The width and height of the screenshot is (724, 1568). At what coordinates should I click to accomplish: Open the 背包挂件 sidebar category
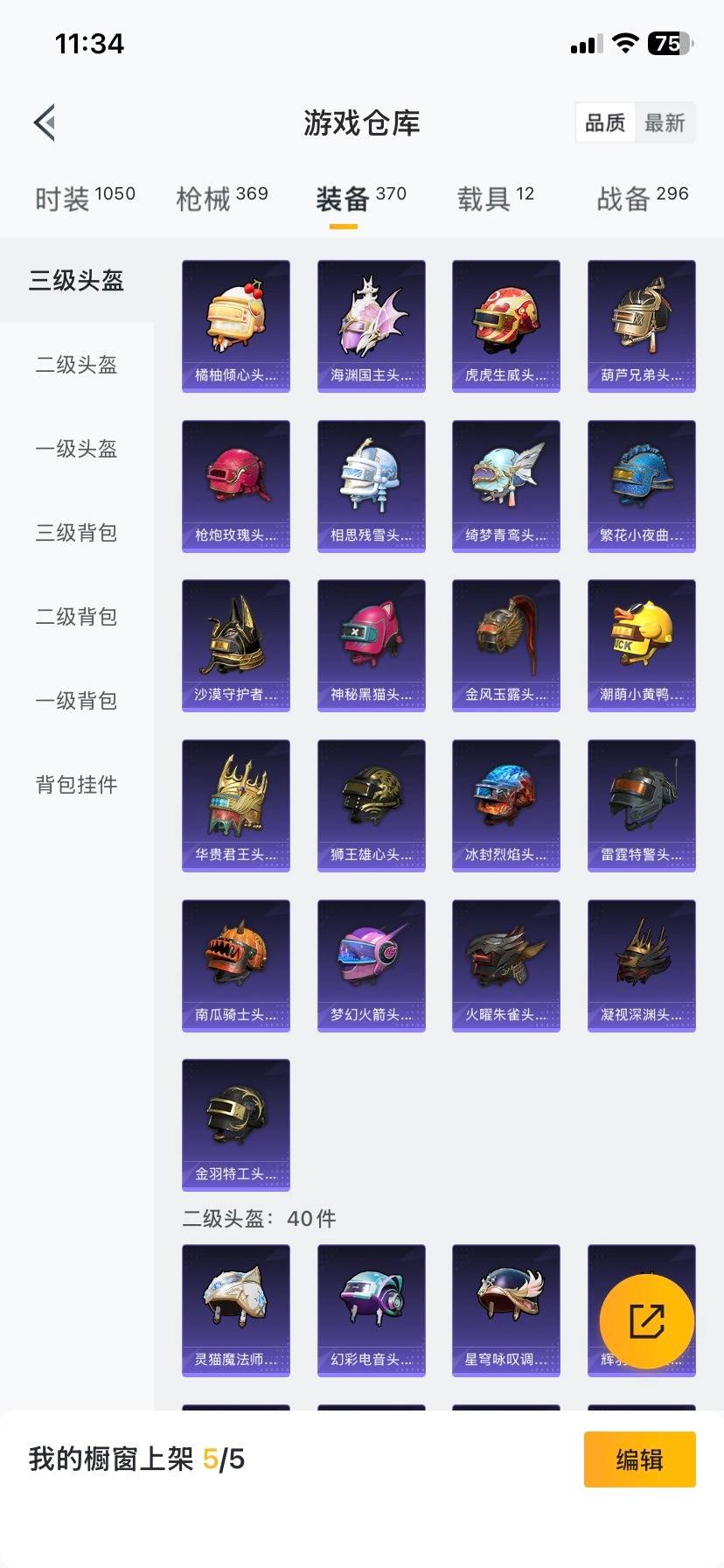(x=75, y=786)
